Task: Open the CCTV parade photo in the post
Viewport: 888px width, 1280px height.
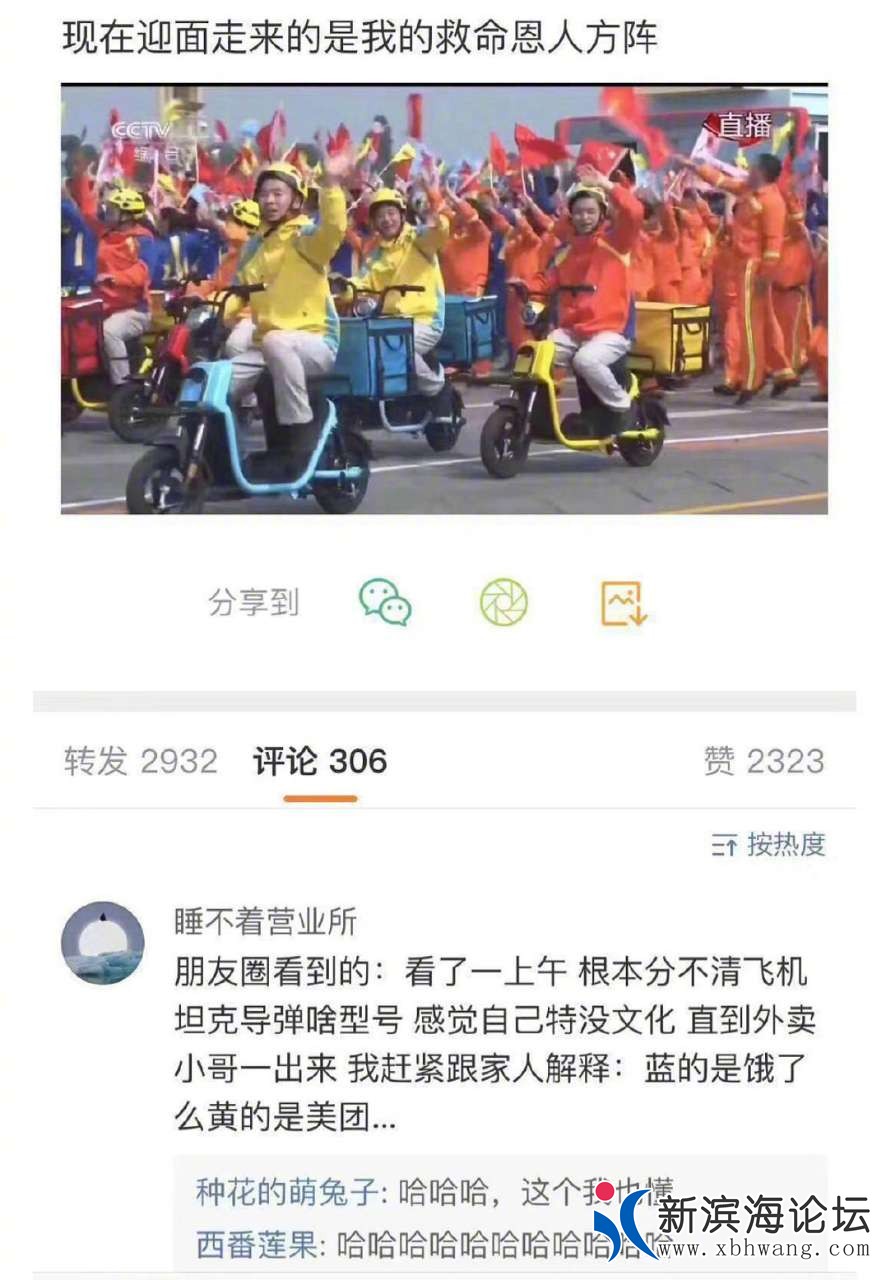Action: tap(444, 299)
